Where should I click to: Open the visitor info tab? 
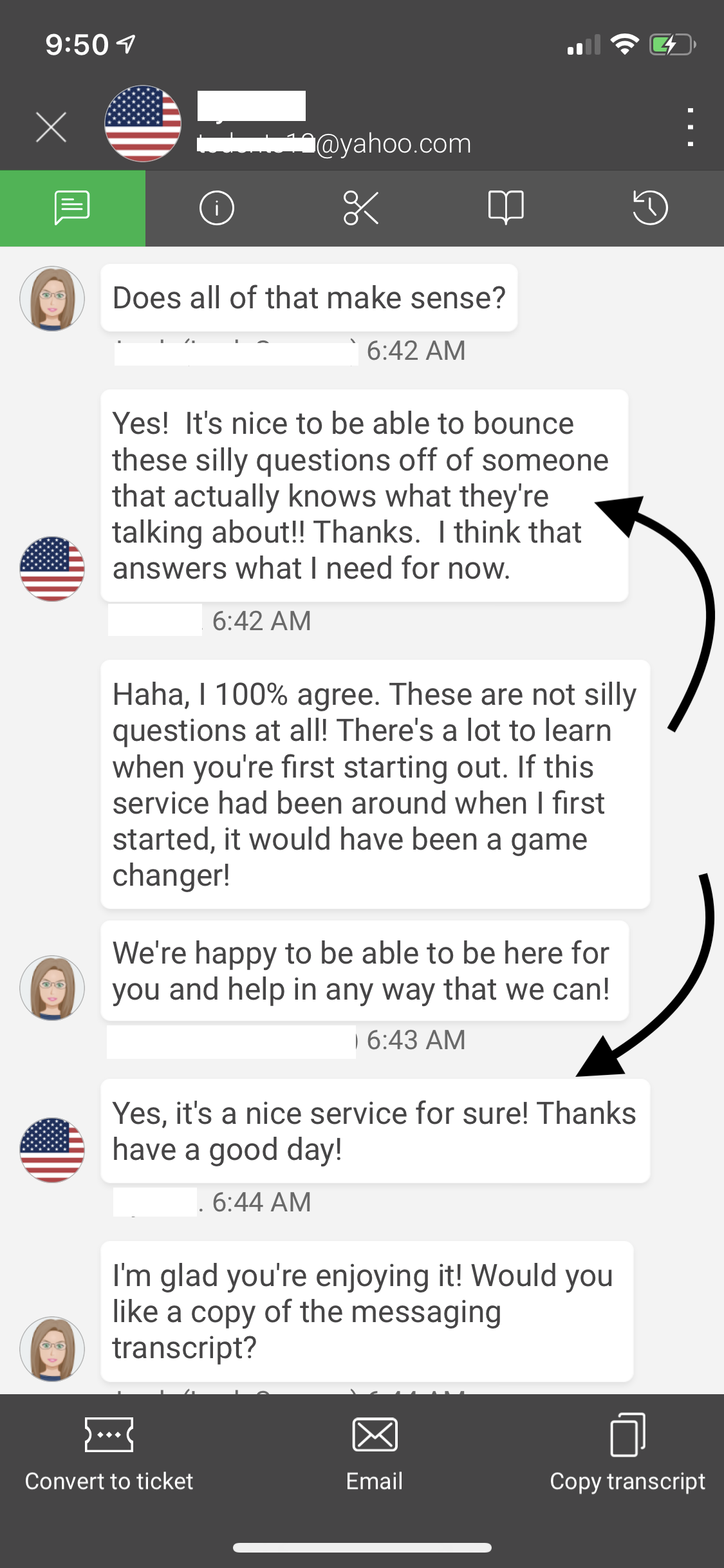coord(217,208)
